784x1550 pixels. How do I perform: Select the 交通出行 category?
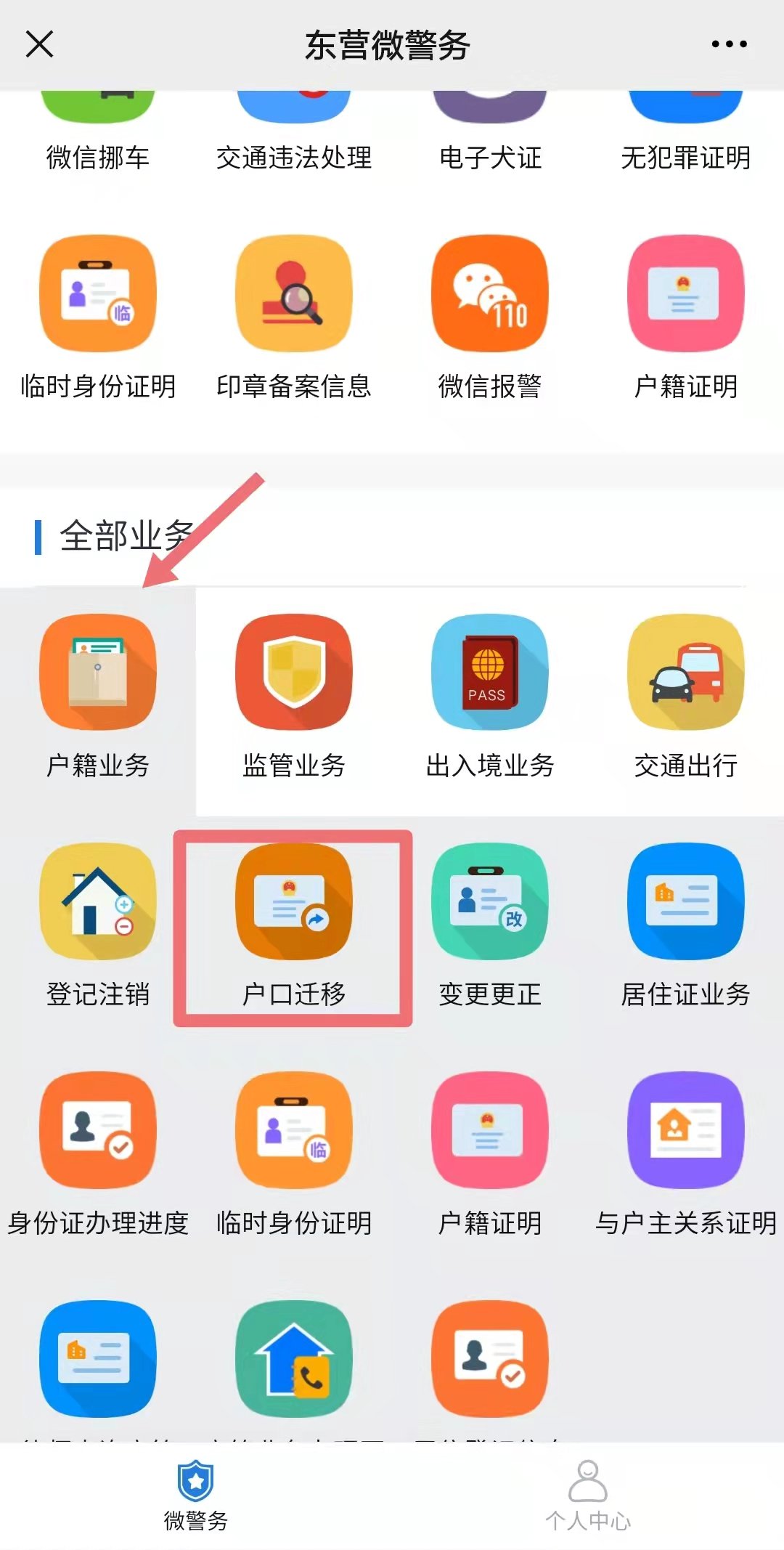click(686, 697)
